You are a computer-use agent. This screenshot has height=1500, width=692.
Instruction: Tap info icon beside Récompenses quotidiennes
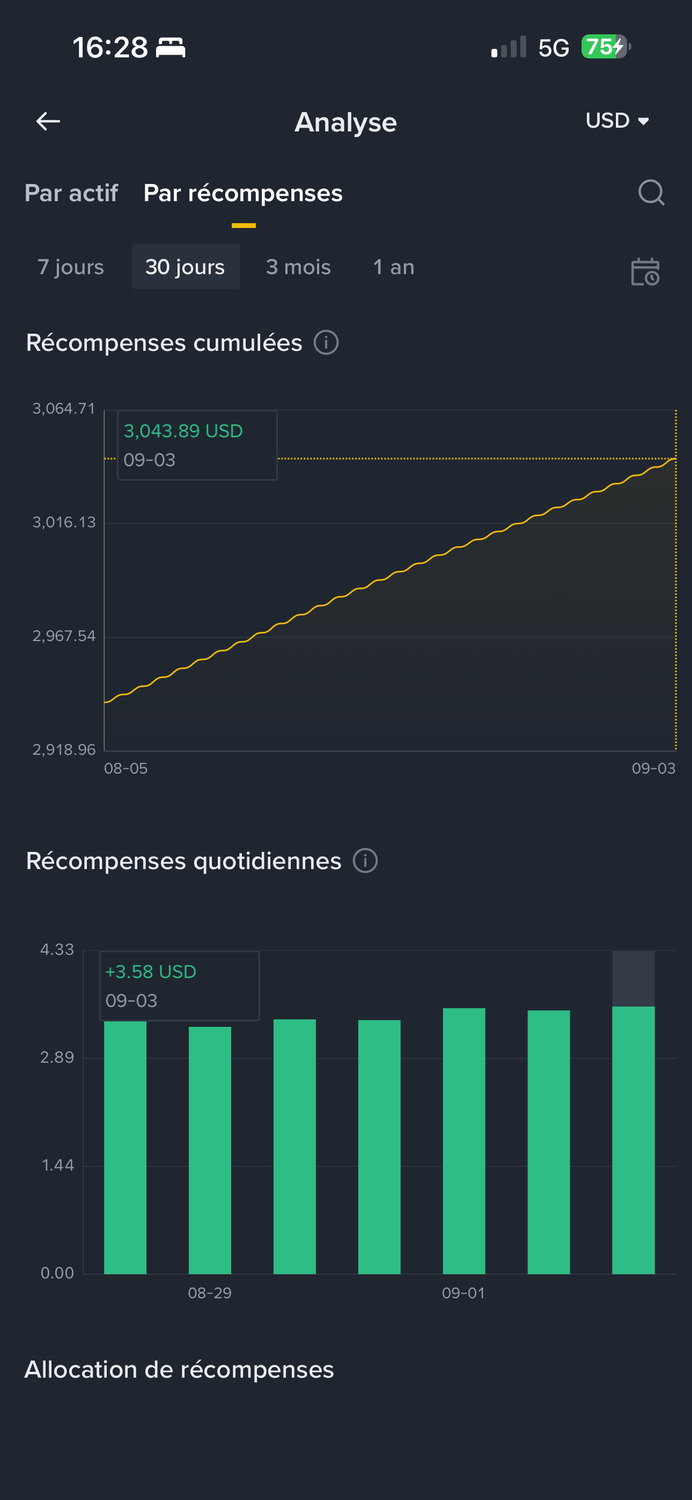[365, 861]
